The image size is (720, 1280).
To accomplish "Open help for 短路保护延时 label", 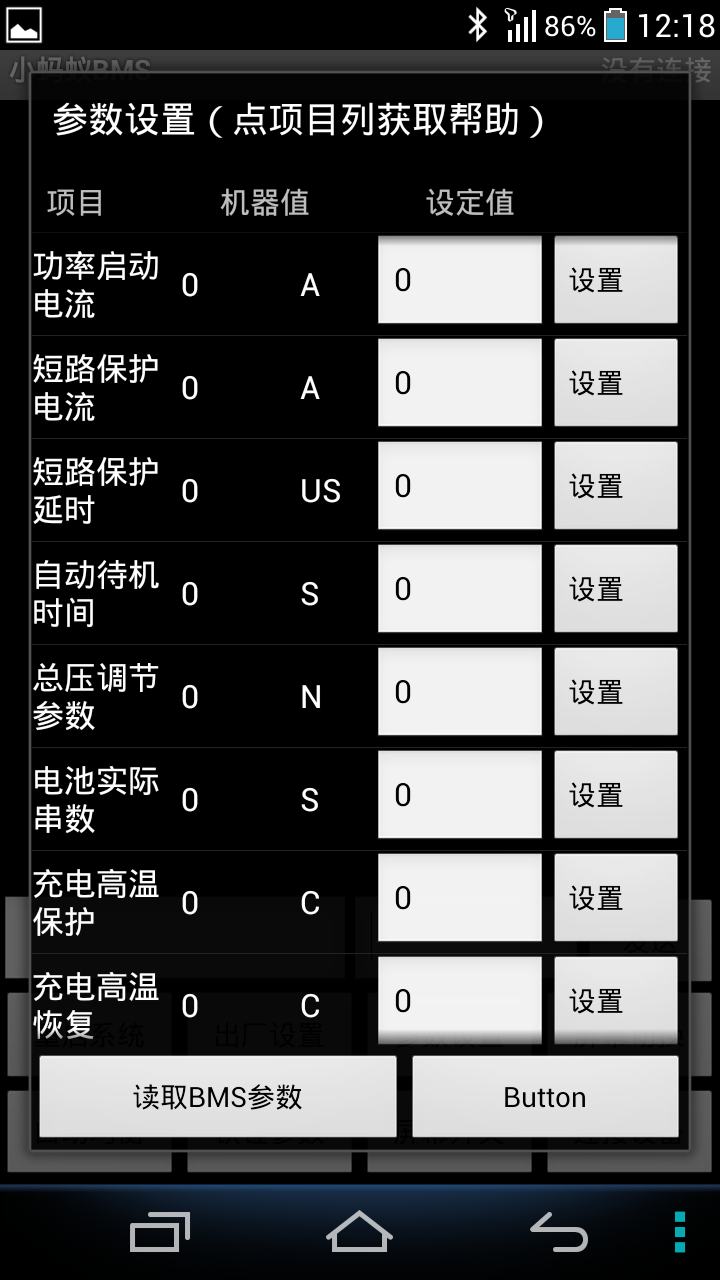I will point(96,491).
